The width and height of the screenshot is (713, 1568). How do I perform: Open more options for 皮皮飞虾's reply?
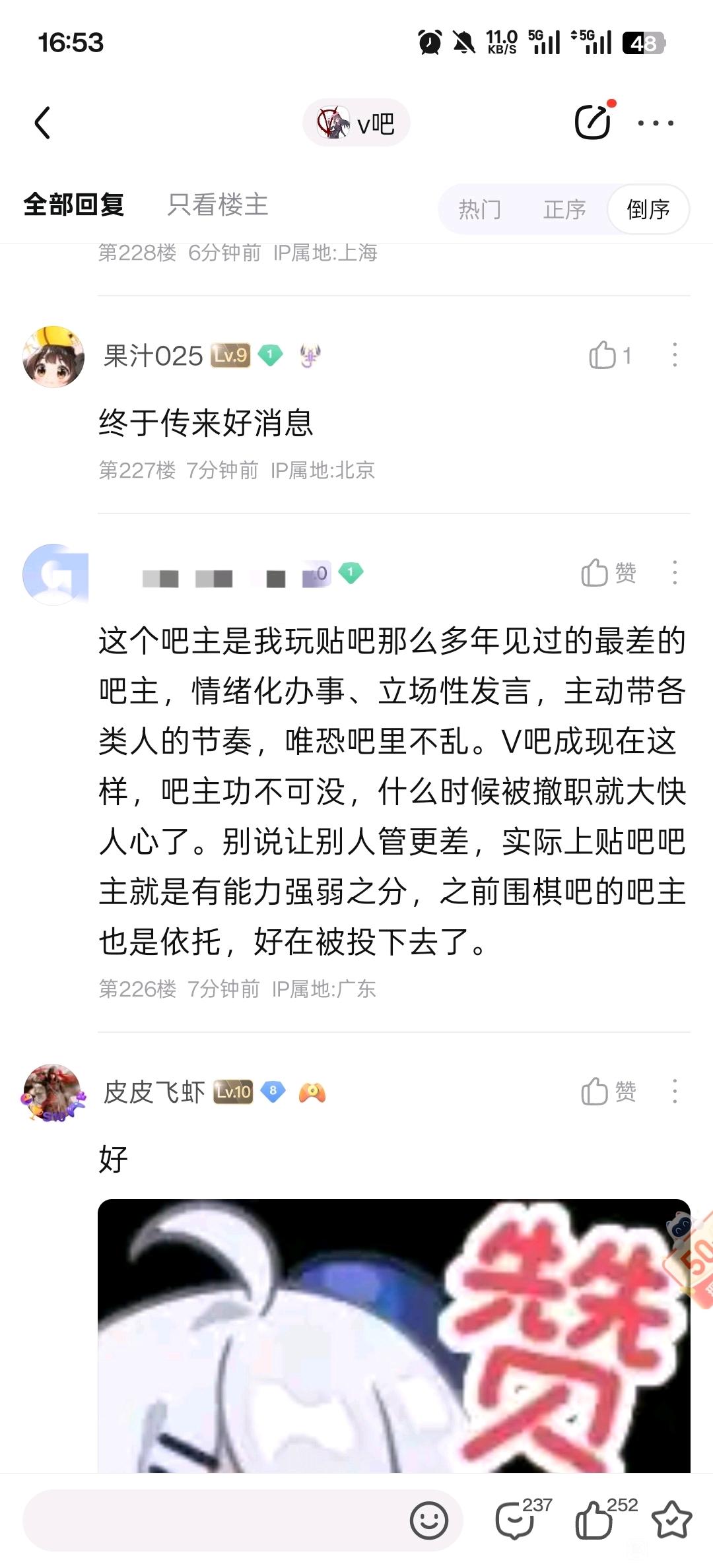674,1092
